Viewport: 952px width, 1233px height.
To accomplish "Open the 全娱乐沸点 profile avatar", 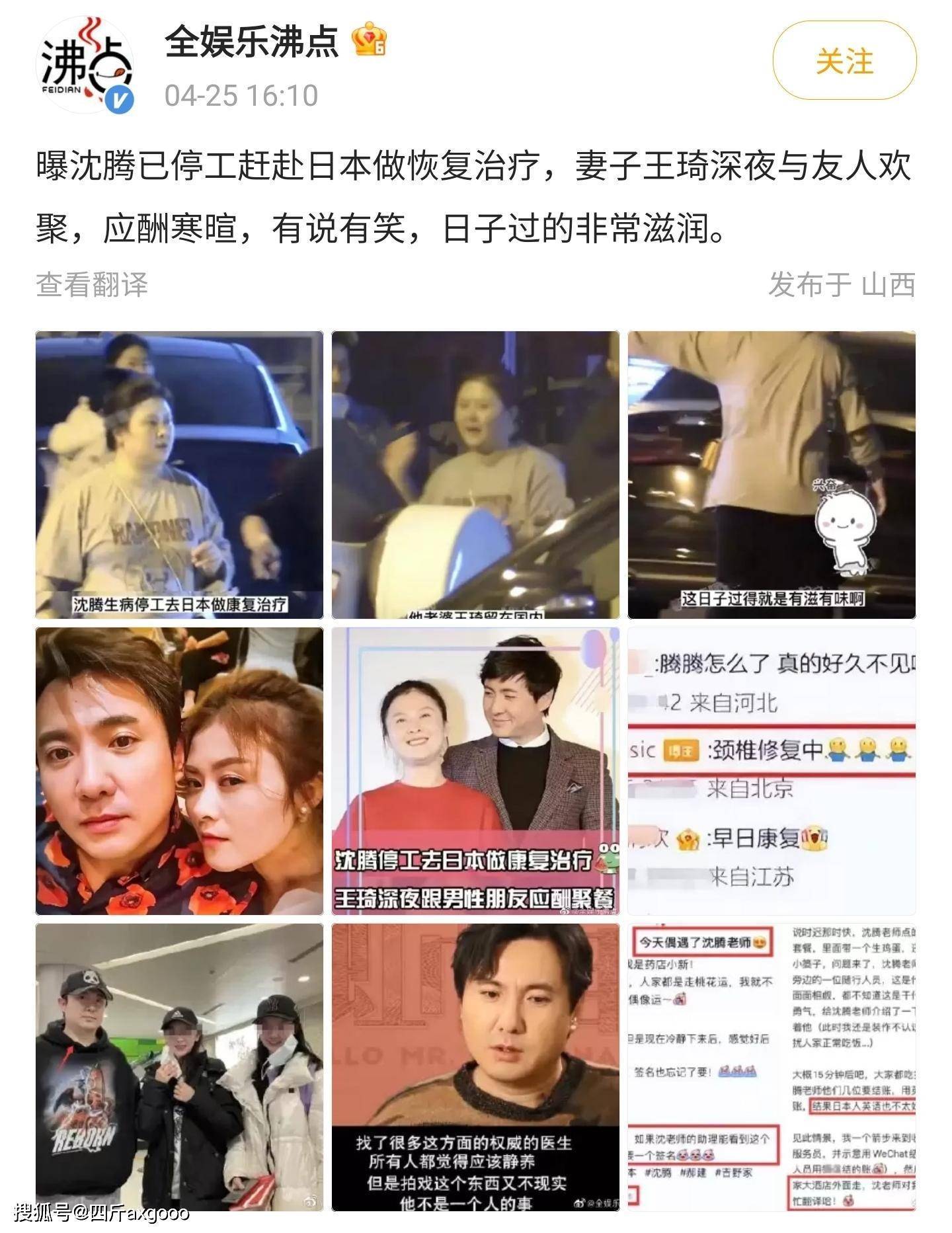I will tap(85, 66).
